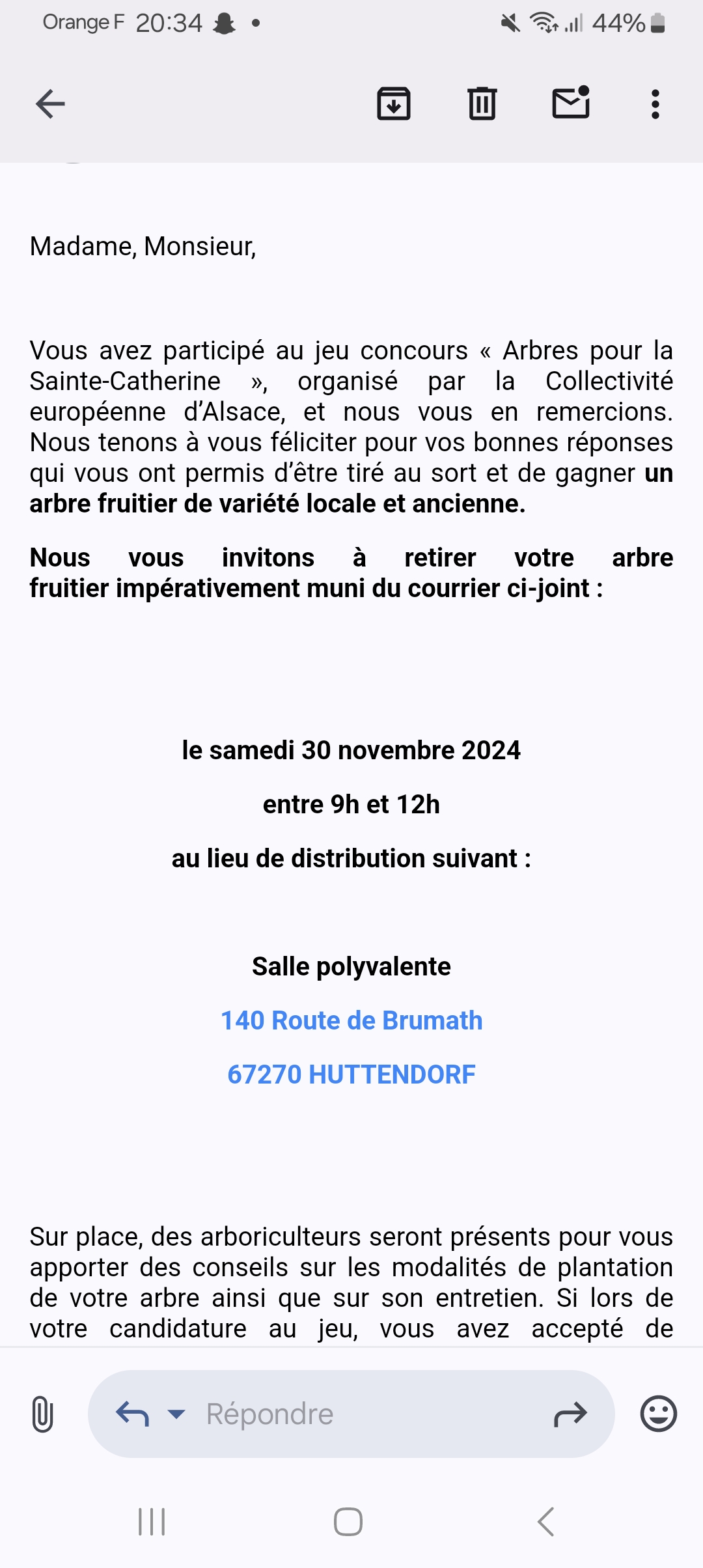Open the emoji reaction picker
703x1568 pixels.
(x=659, y=1414)
